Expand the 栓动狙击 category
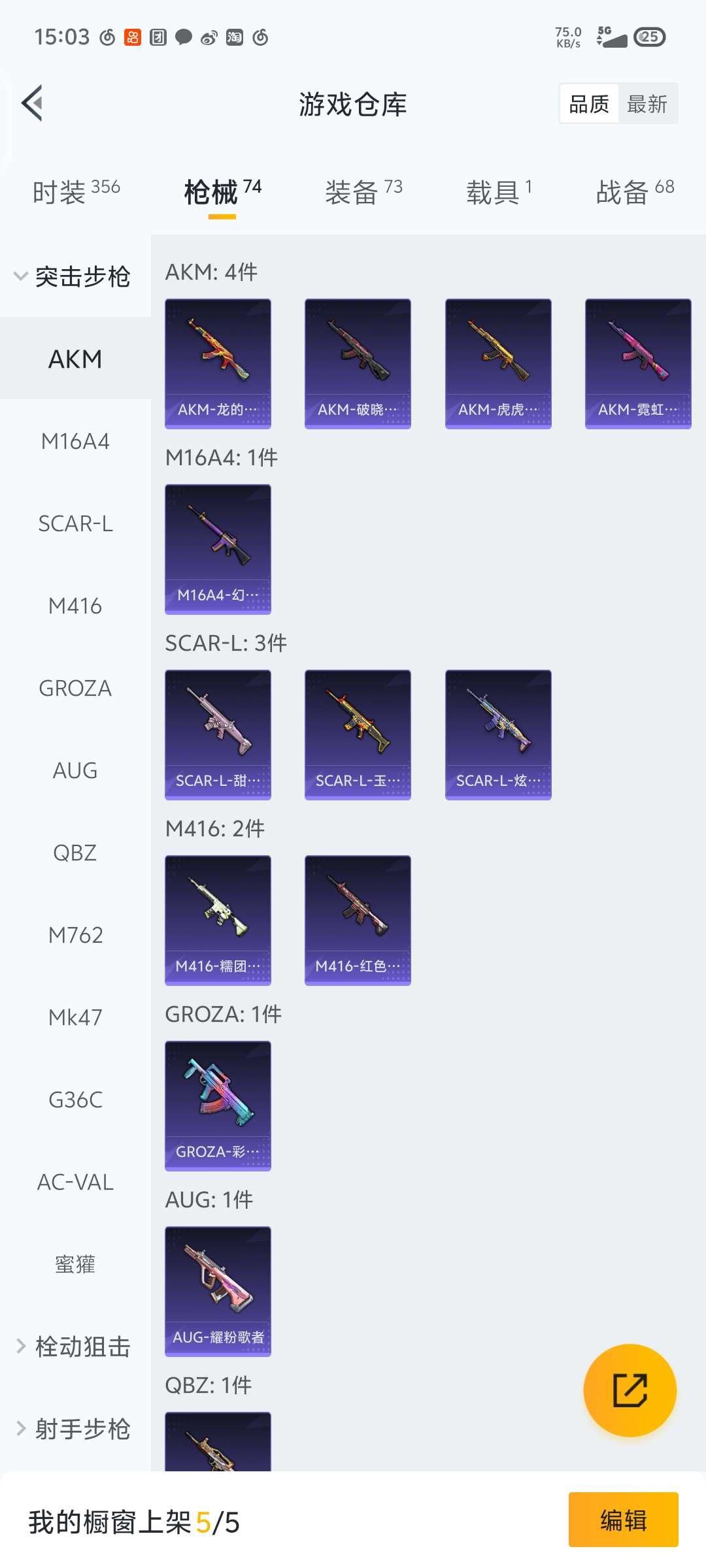Screen dimensions: 706x1568 [x=75, y=1347]
